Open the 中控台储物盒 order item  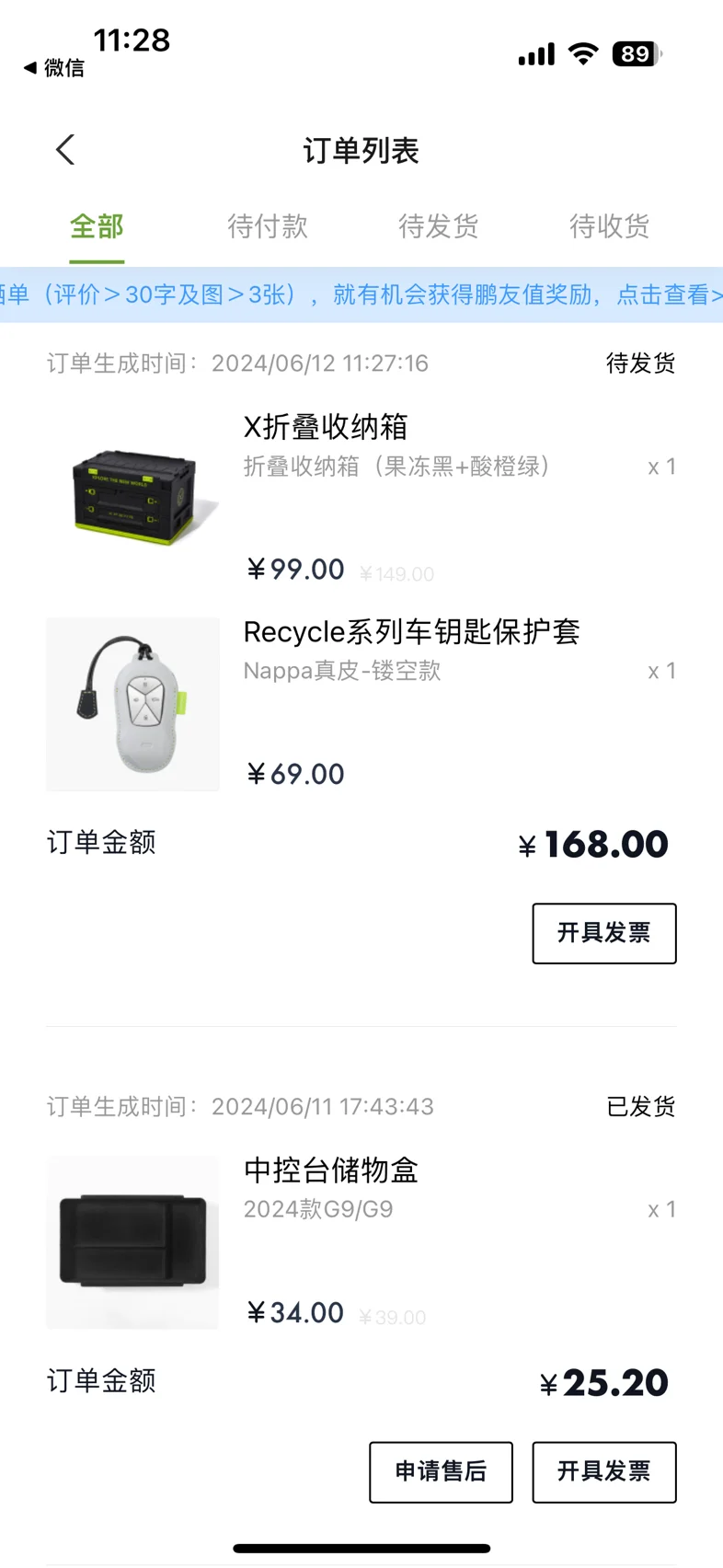(x=361, y=1241)
